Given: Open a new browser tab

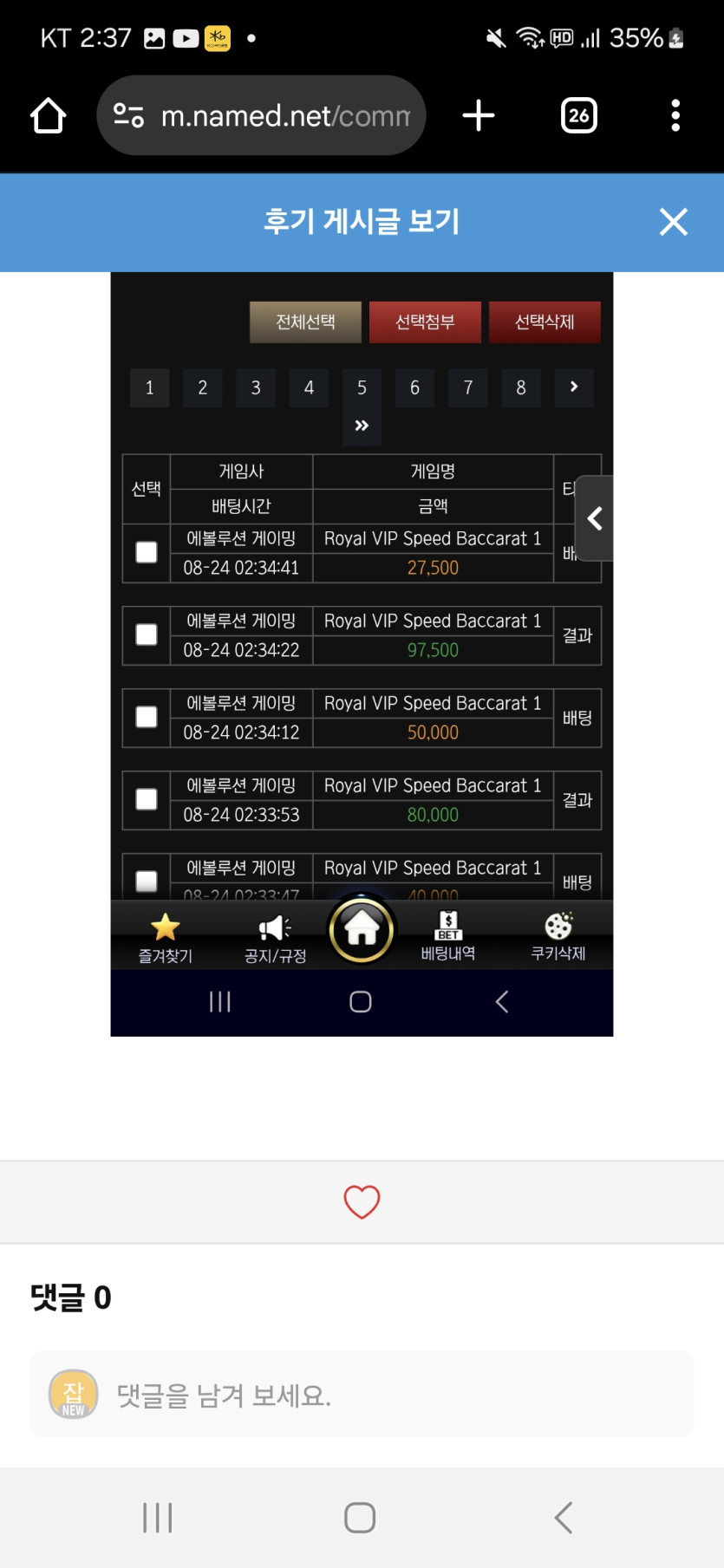Looking at the screenshot, I should click(479, 115).
